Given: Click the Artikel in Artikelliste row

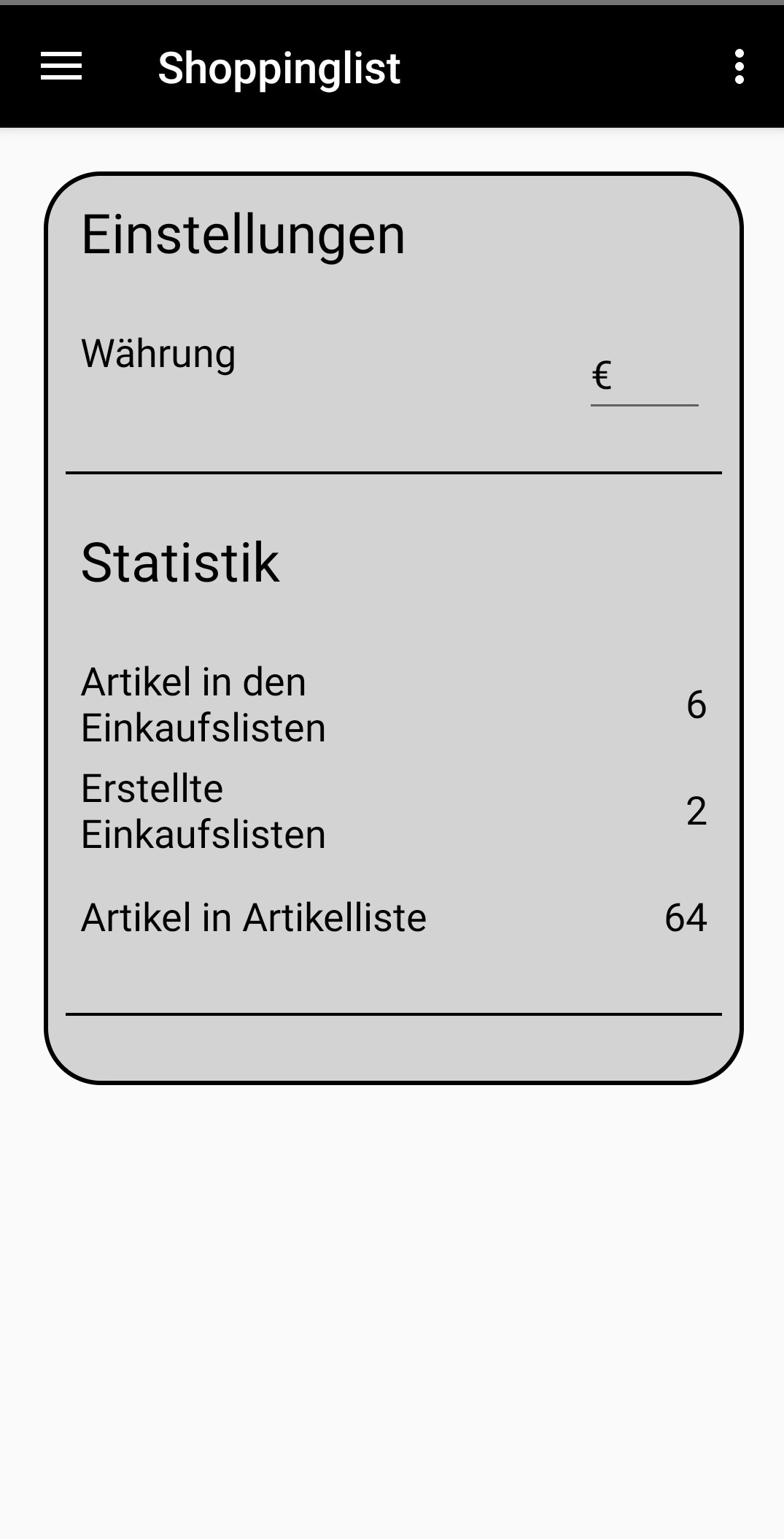Looking at the screenshot, I should click(254, 917).
